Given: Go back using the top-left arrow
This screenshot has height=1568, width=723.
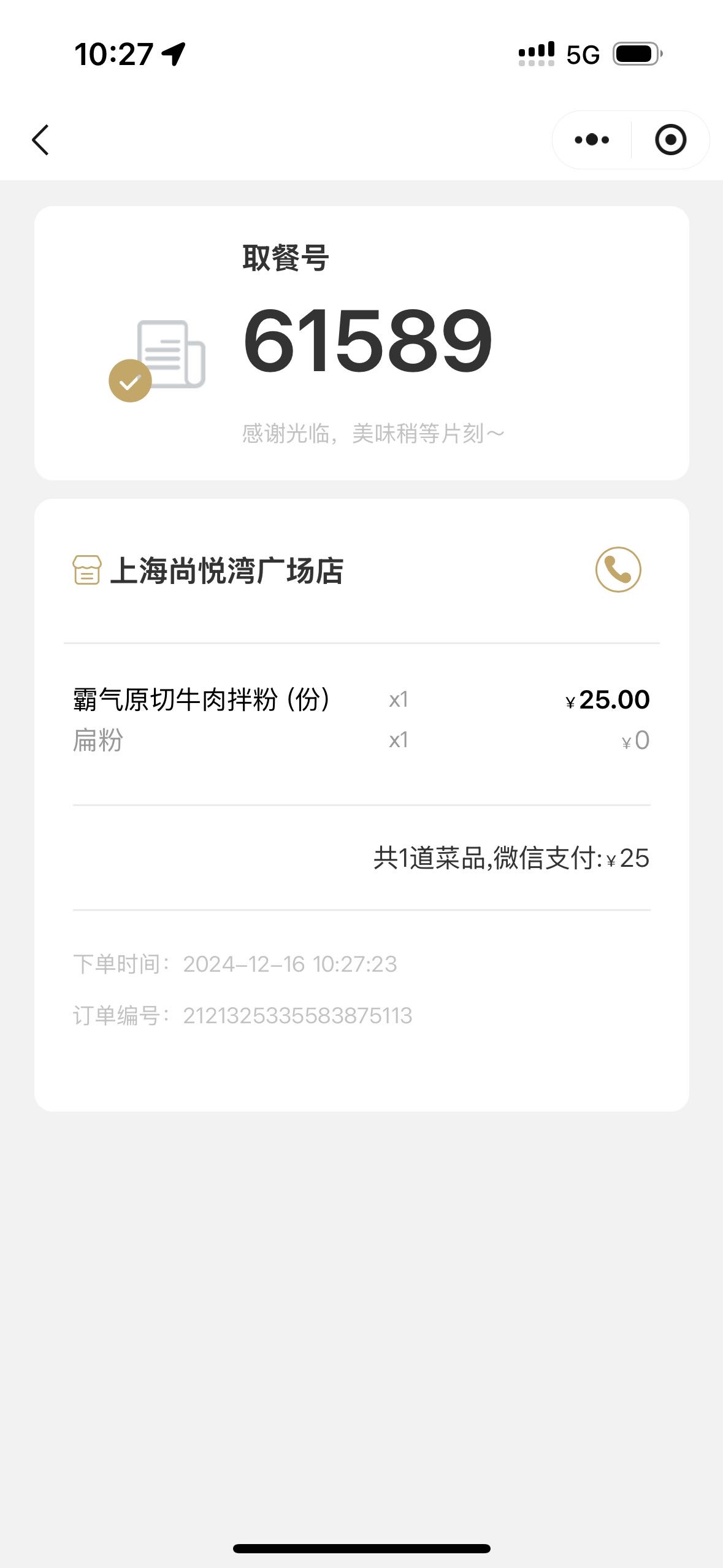Looking at the screenshot, I should 40,140.
